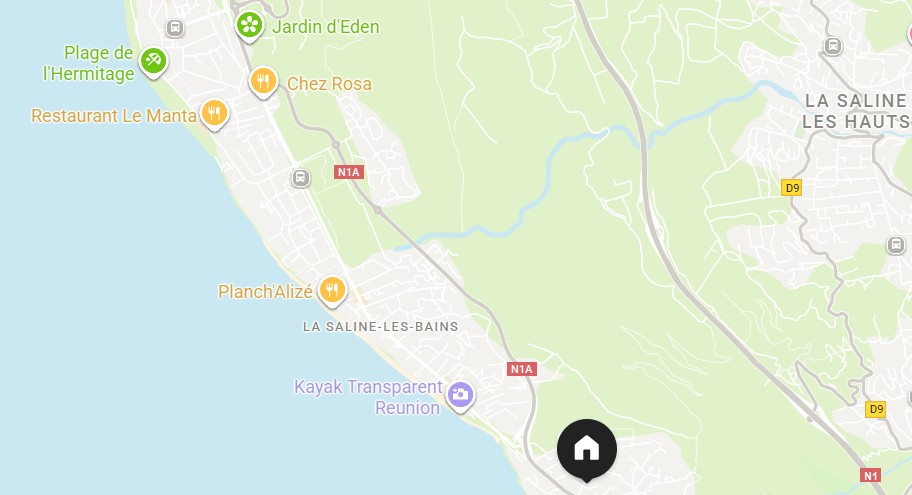Open the Kayak Transparent Reunion marker

(x=460, y=394)
